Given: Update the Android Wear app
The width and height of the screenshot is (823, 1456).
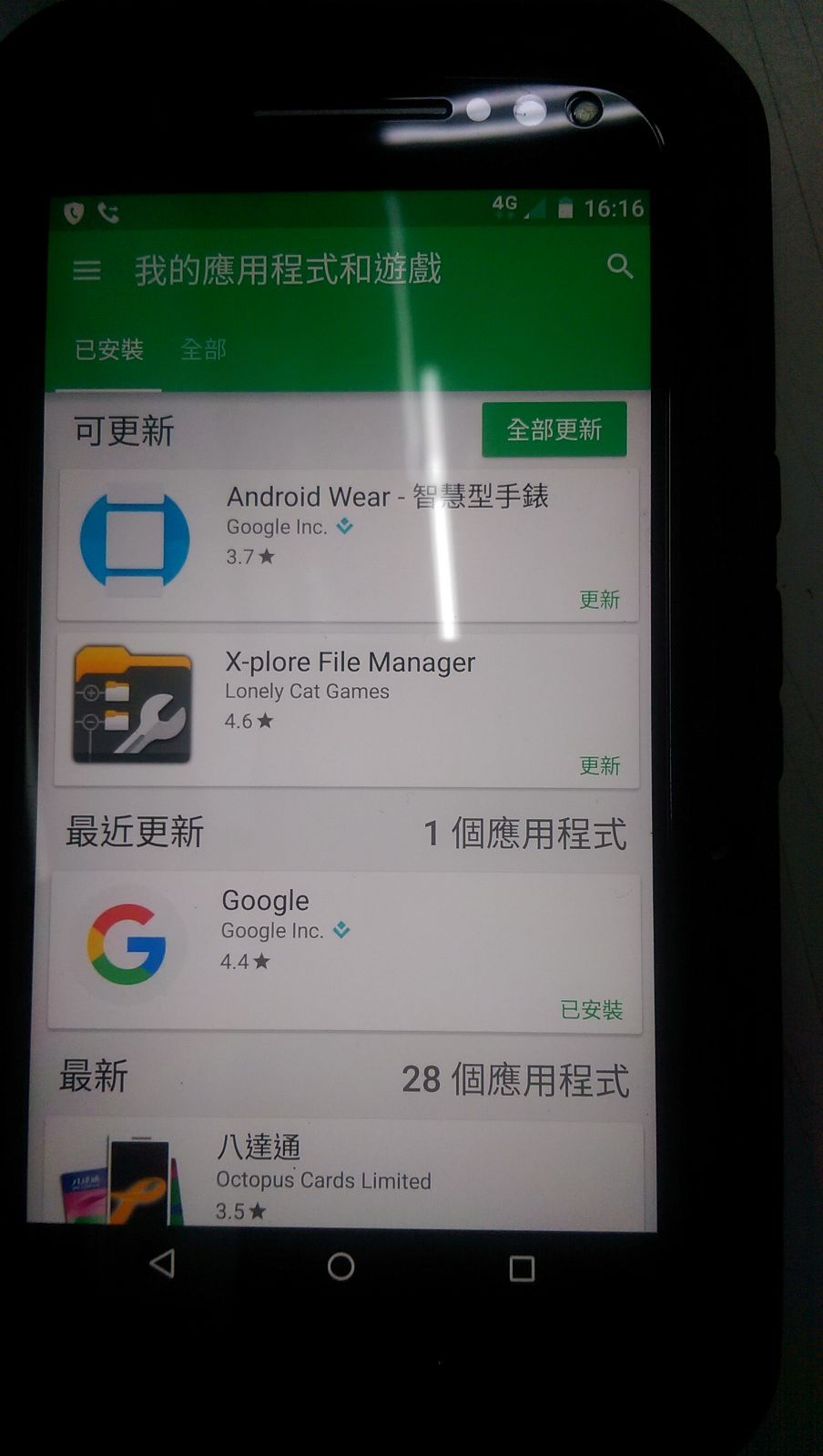Looking at the screenshot, I should click(x=599, y=600).
